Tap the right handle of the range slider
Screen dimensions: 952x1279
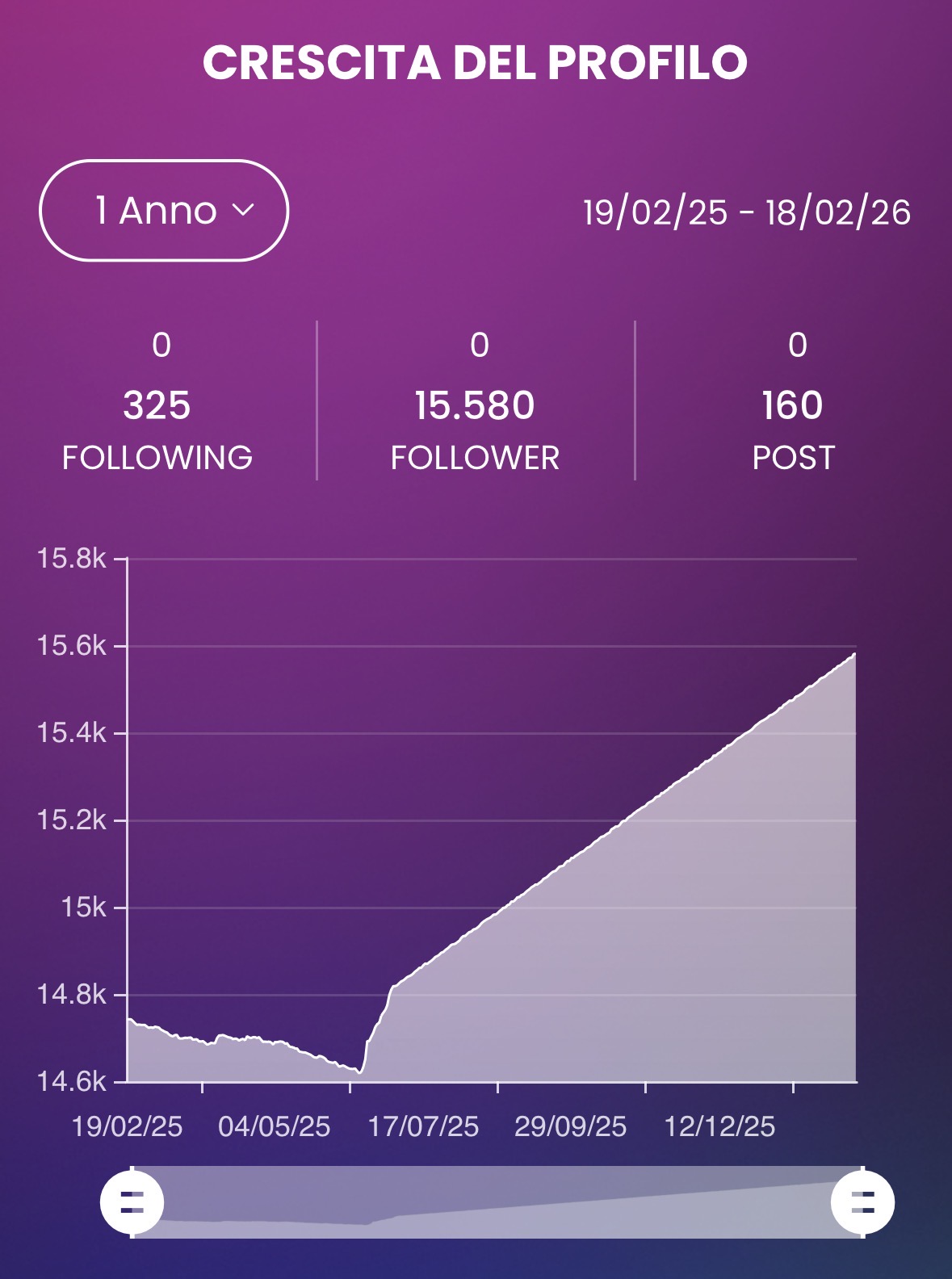click(x=862, y=1202)
